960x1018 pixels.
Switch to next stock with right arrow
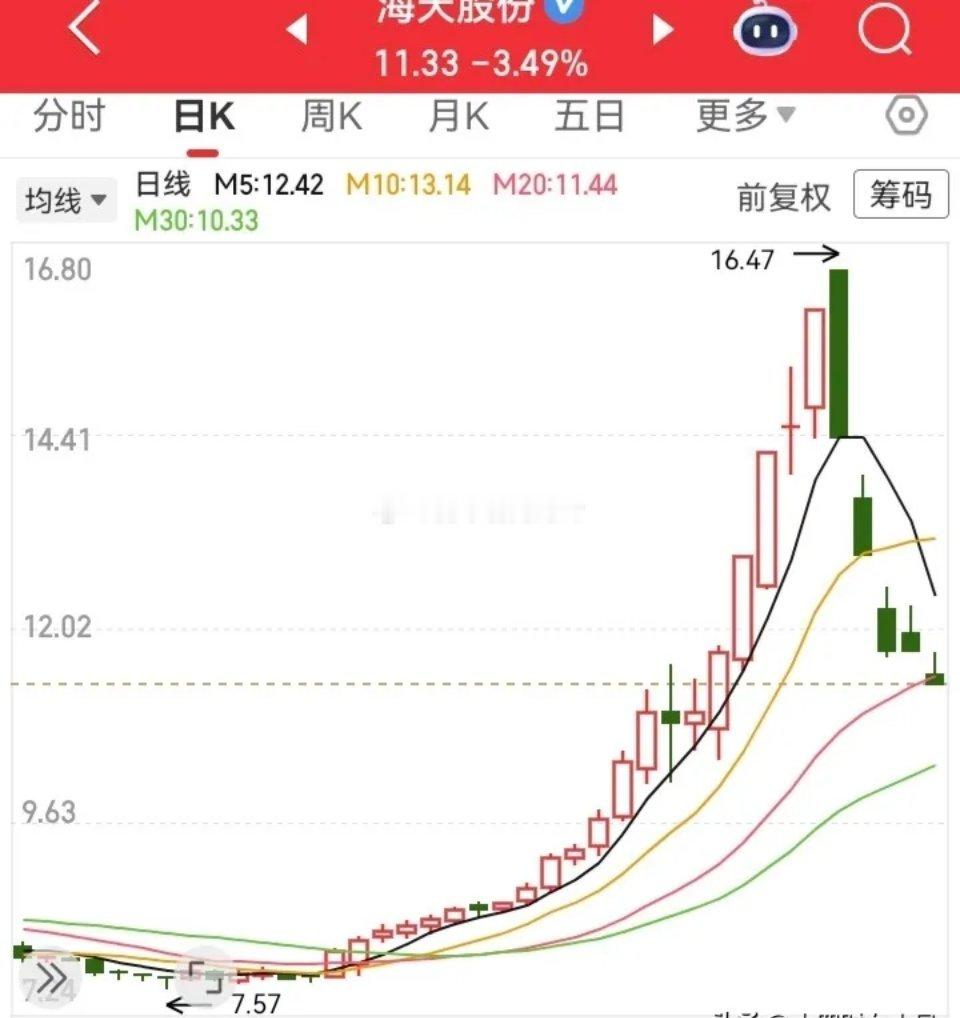pyautogui.click(x=662, y=30)
